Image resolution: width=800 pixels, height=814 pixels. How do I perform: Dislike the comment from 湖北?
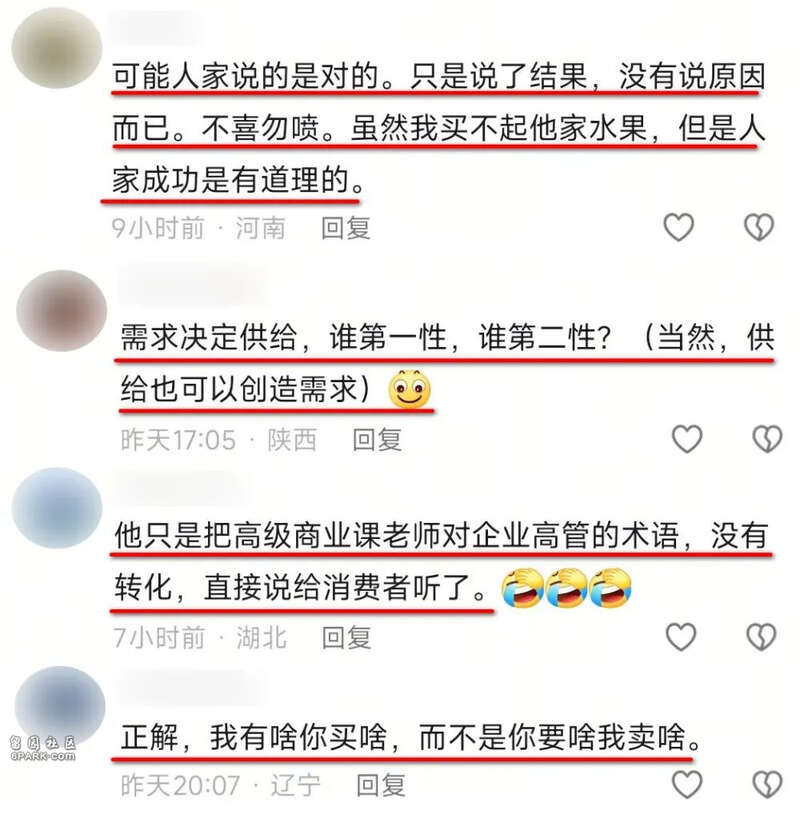point(761,636)
